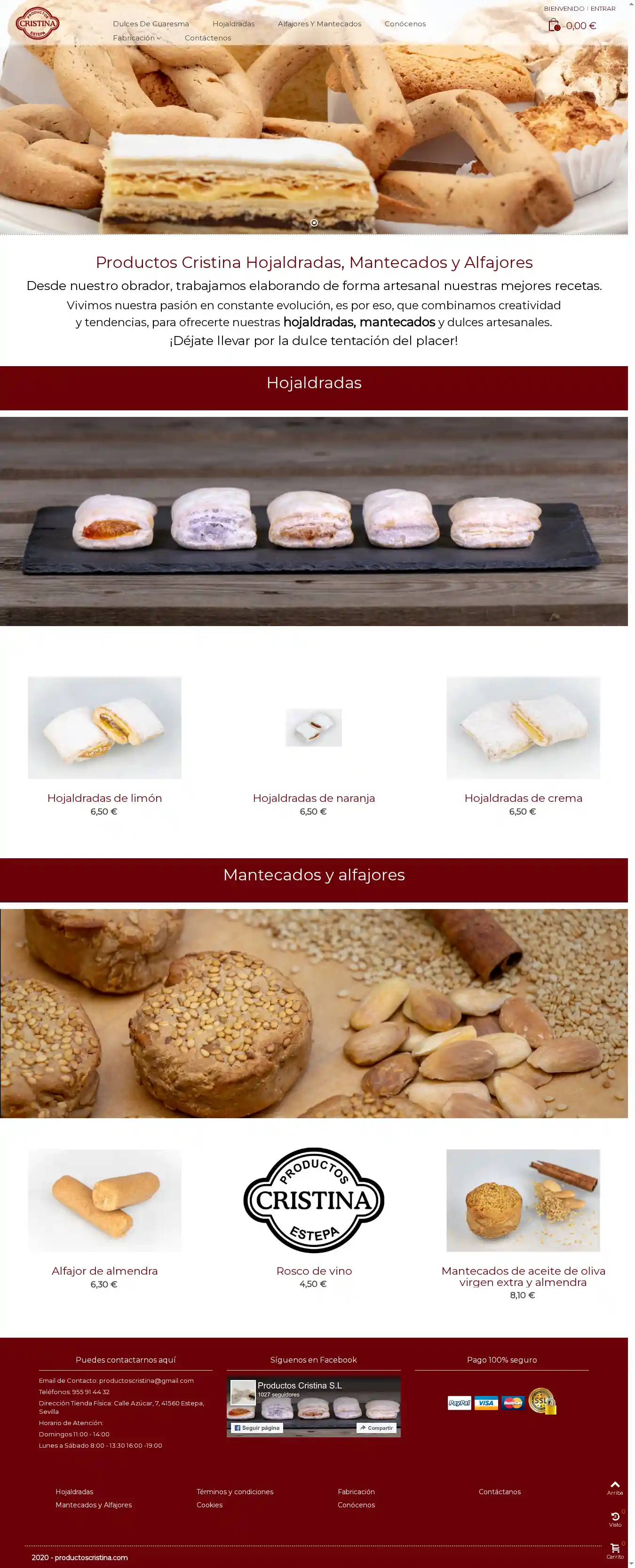The image size is (635, 1568).
Task: Share the Facebook page via Compartir
Action: 376,1427
